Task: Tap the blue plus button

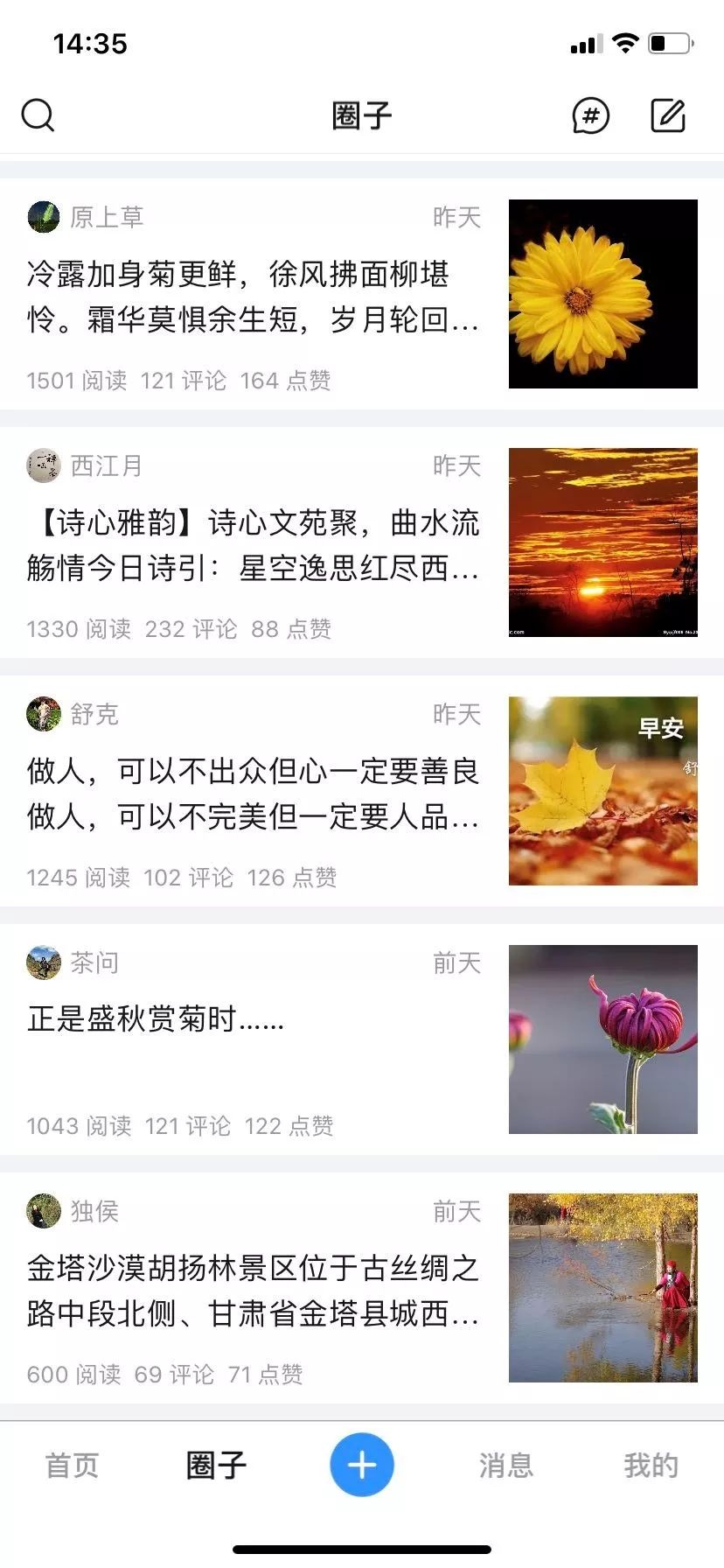Action: point(362,1465)
